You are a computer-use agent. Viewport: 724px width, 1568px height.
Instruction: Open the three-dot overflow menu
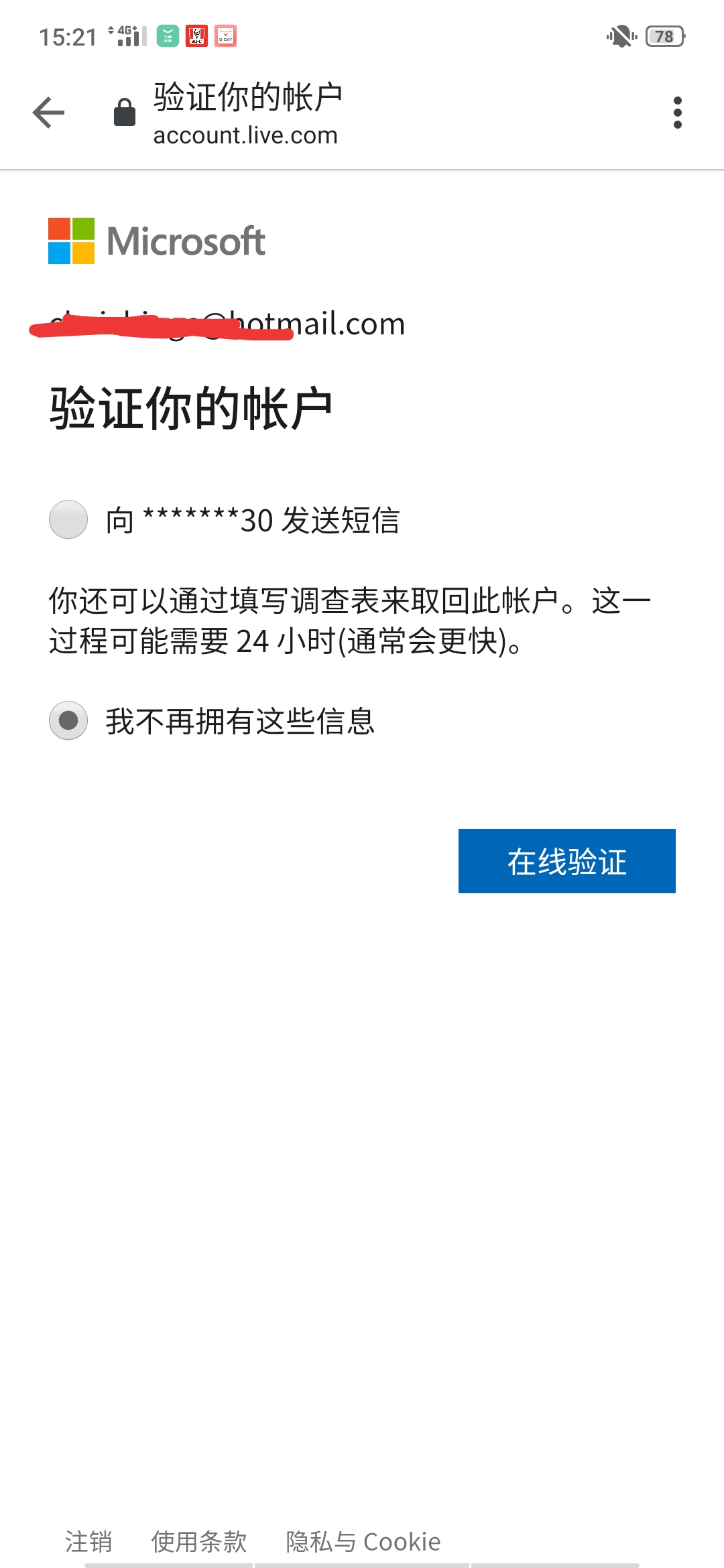pyautogui.click(x=678, y=113)
